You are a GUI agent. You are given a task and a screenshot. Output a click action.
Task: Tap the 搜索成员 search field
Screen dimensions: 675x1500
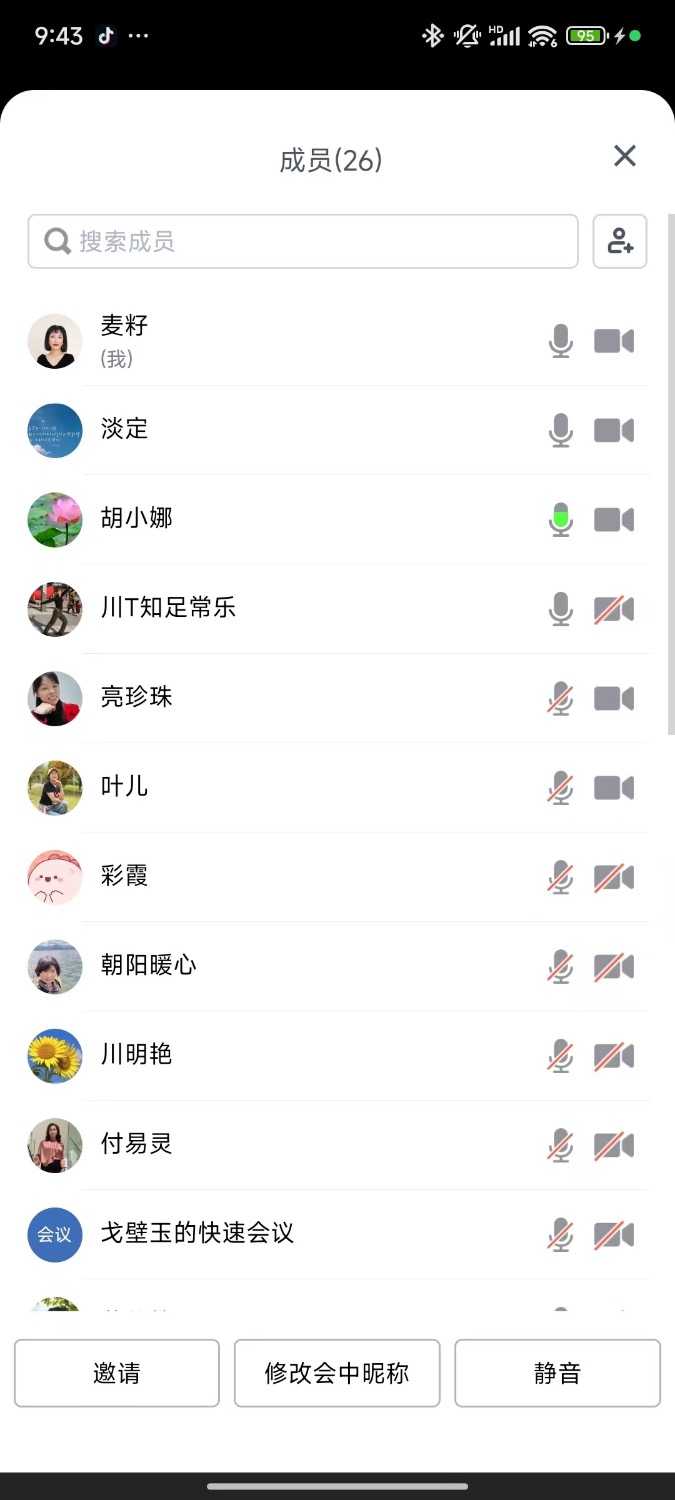pos(303,242)
